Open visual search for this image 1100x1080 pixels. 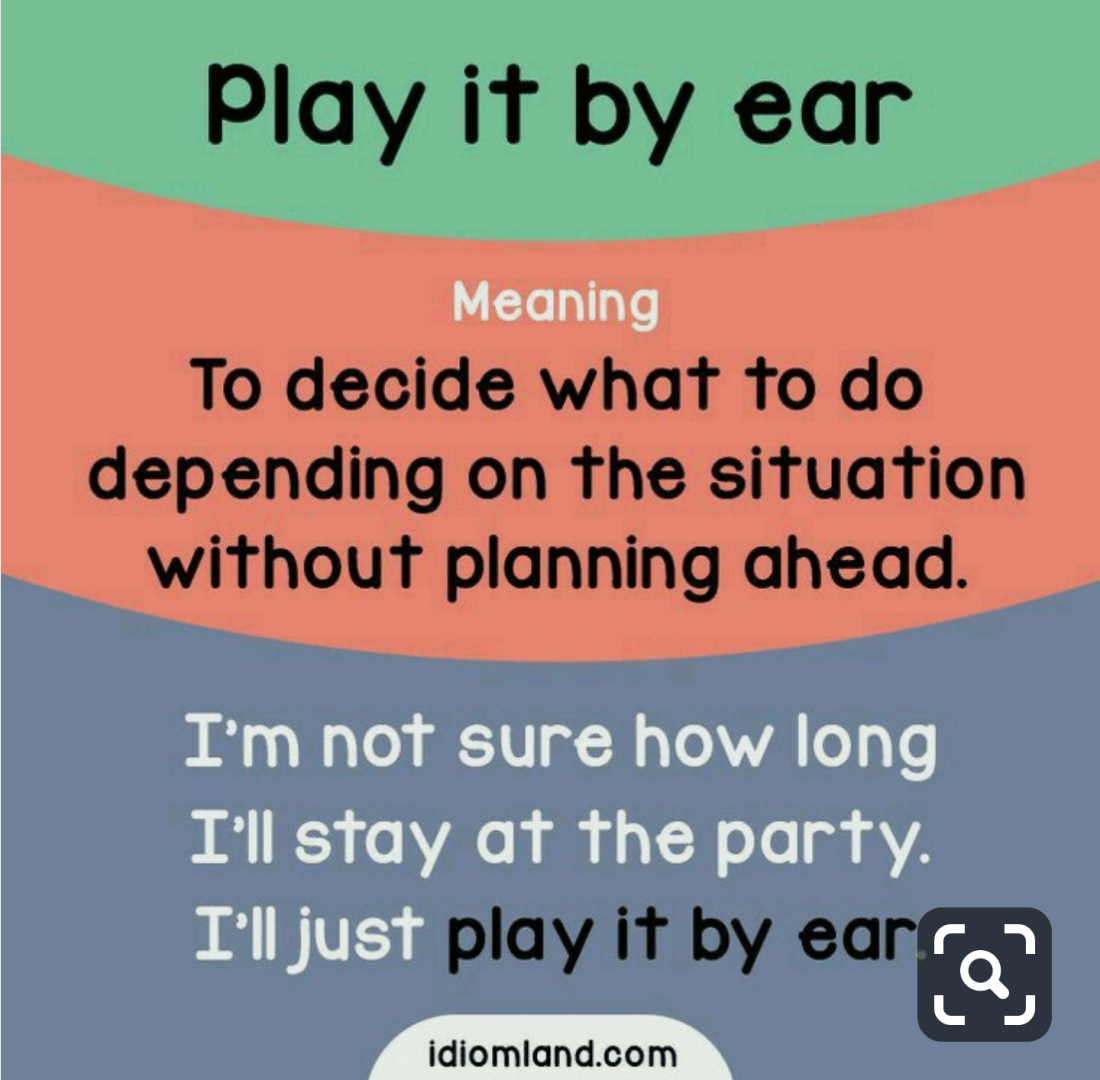[x=984, y=973]
